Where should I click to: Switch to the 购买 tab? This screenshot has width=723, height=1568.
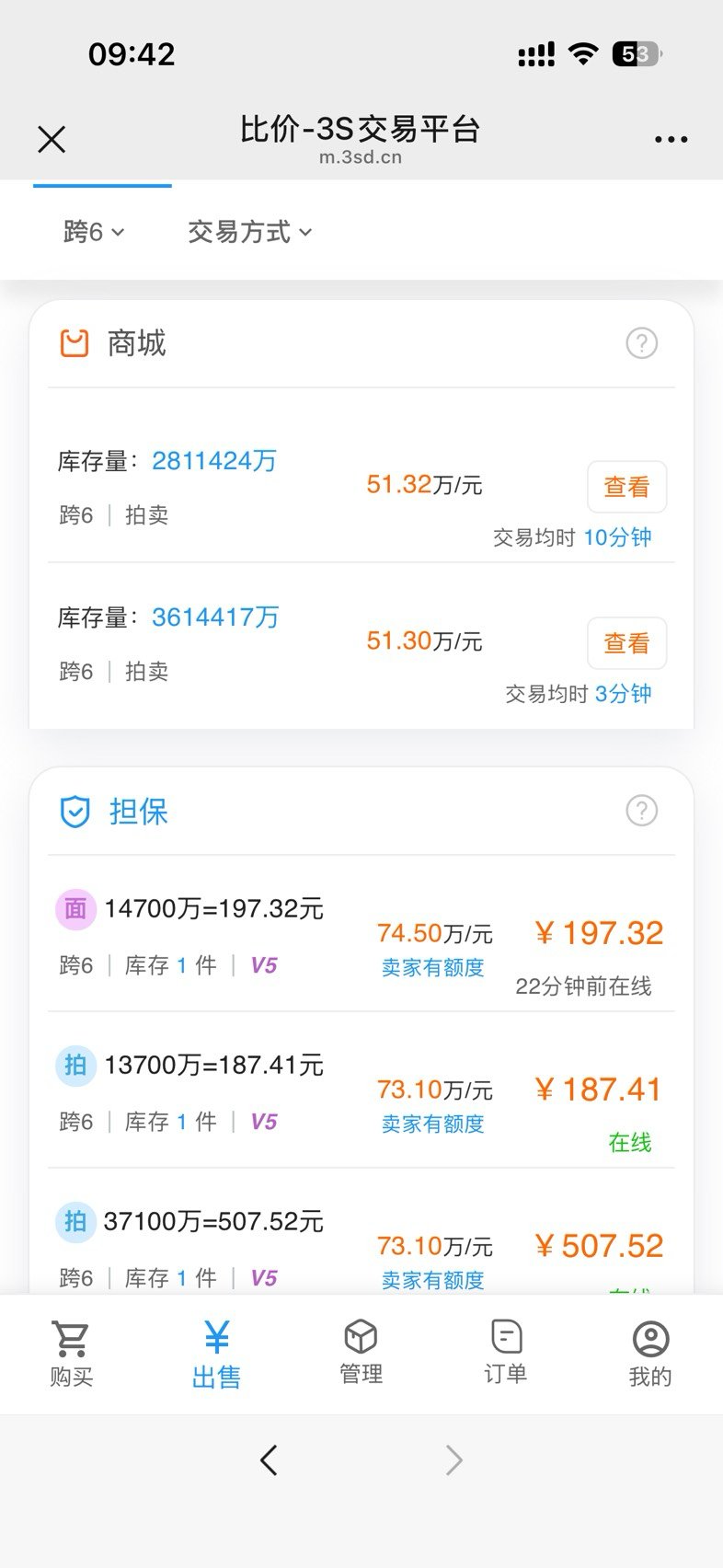tap(72, 1354)
